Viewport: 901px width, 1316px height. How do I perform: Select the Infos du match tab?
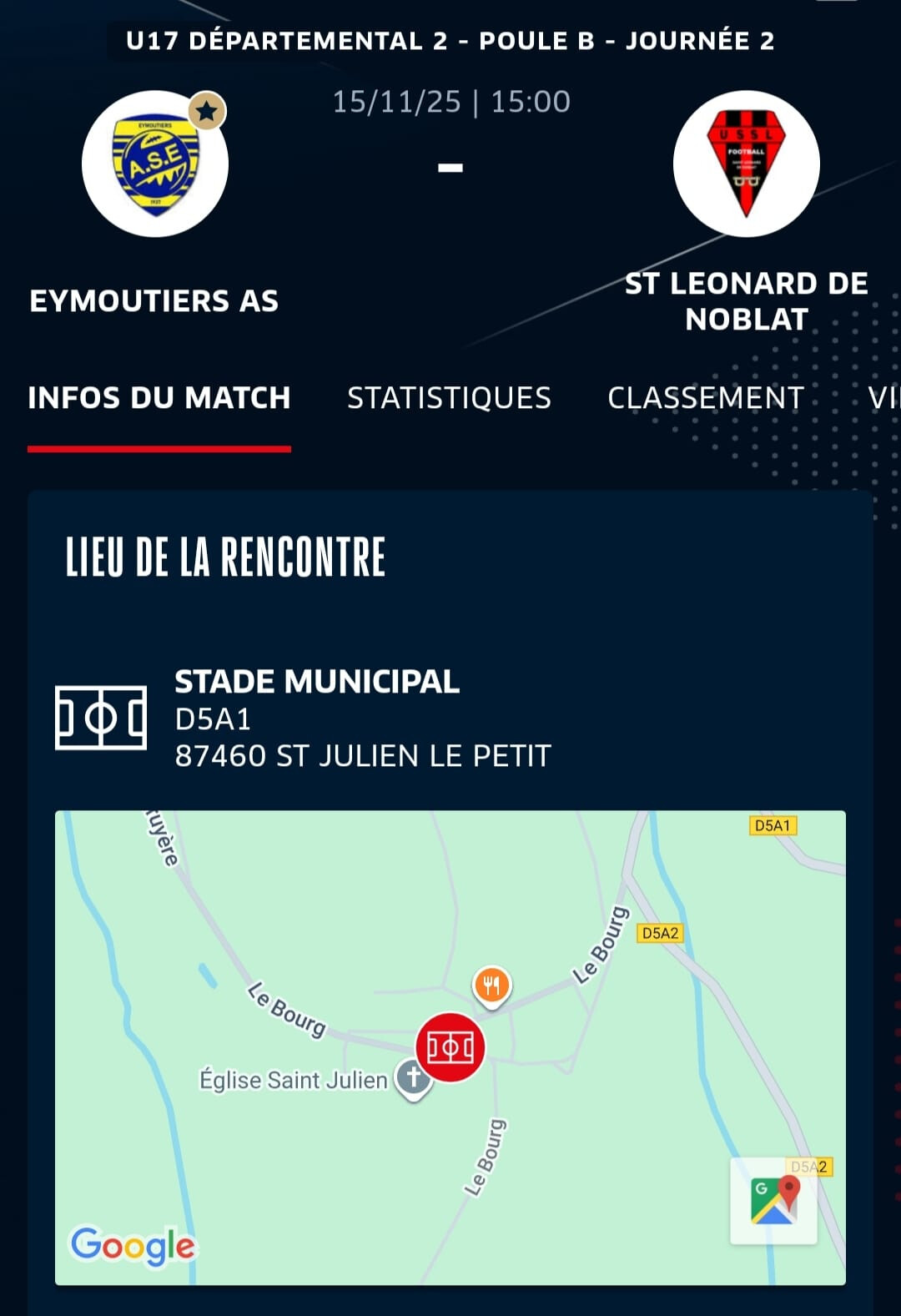coord(159,398)
